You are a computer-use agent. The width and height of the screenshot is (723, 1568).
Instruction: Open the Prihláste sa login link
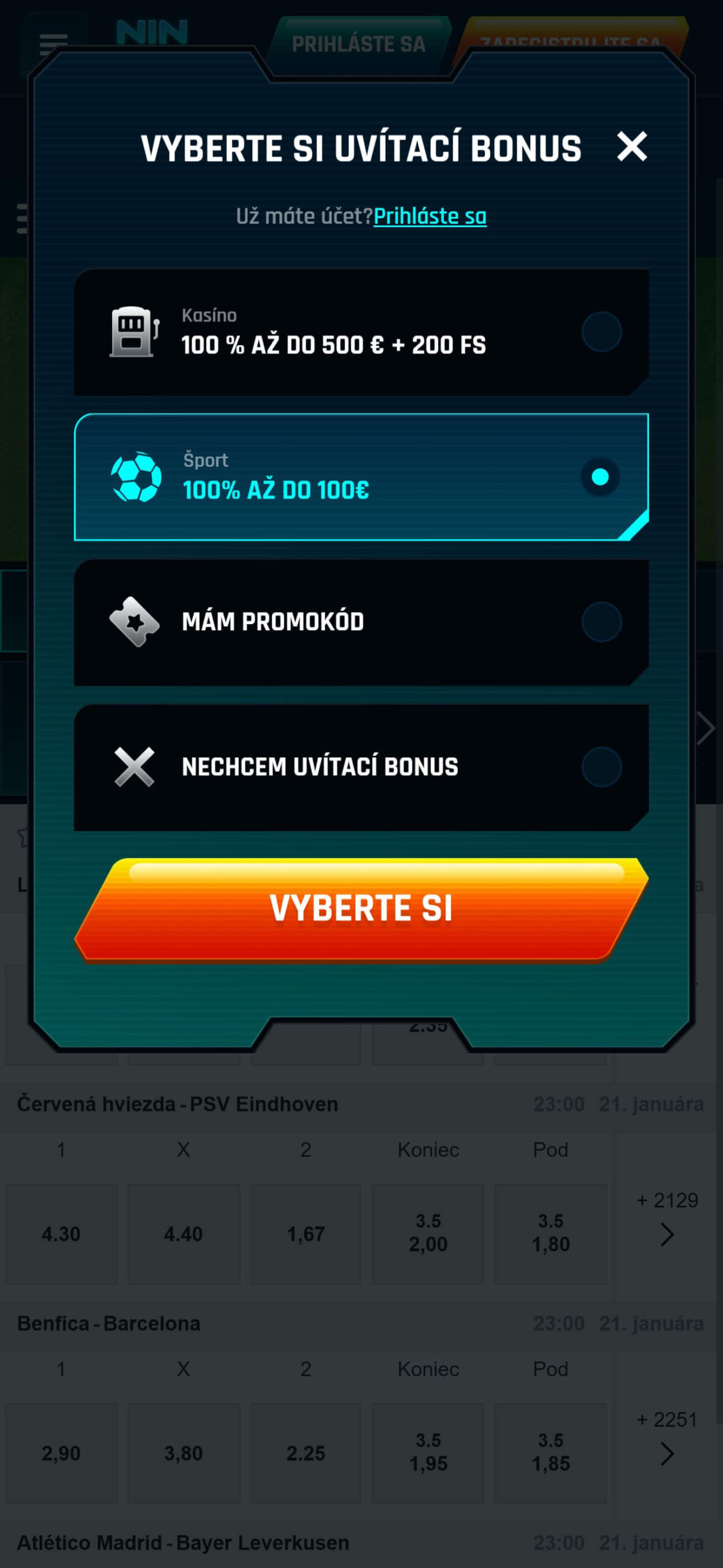point(430,216)
